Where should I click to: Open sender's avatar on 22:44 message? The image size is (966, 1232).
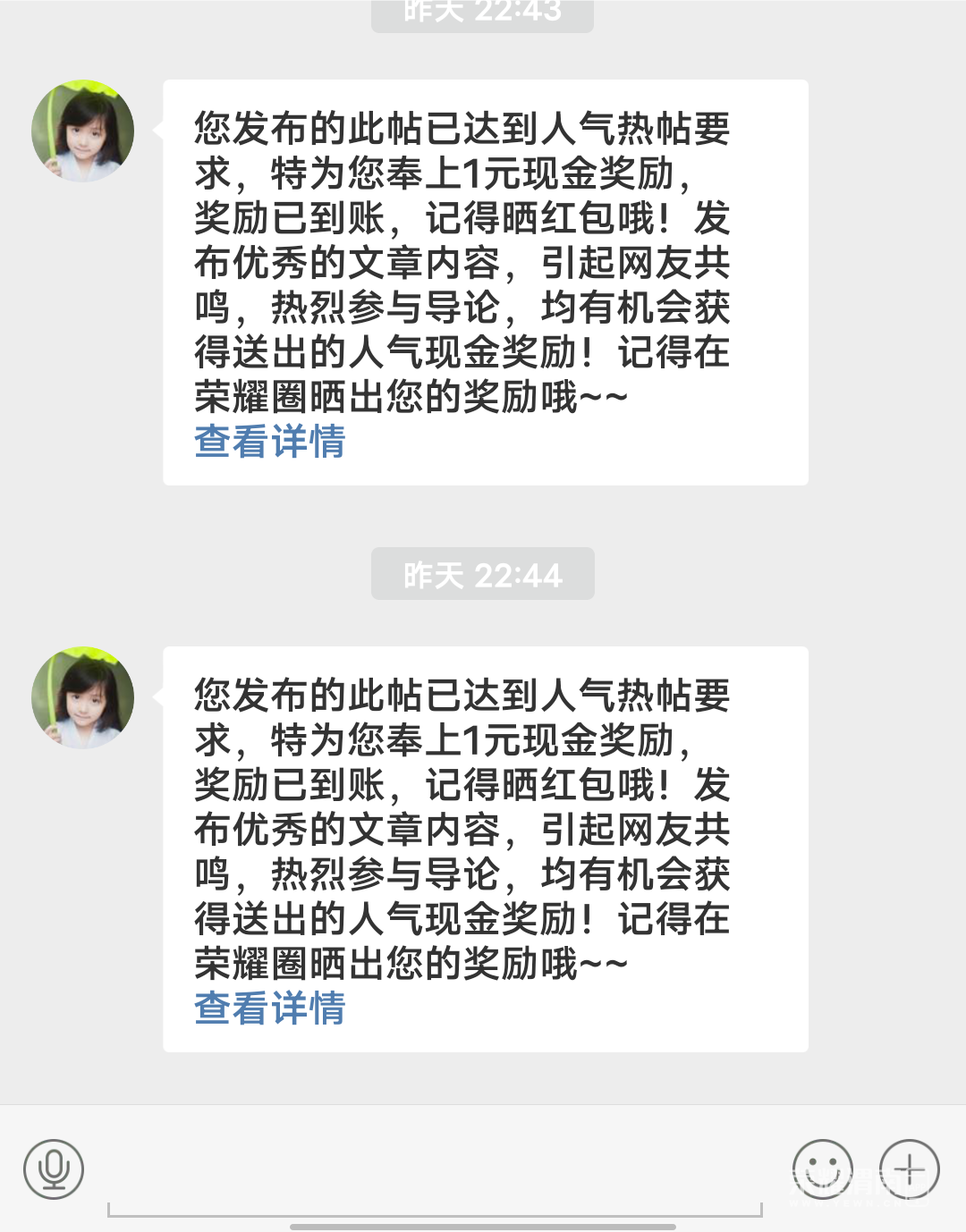pyautogui.click(x=83, y=698)
